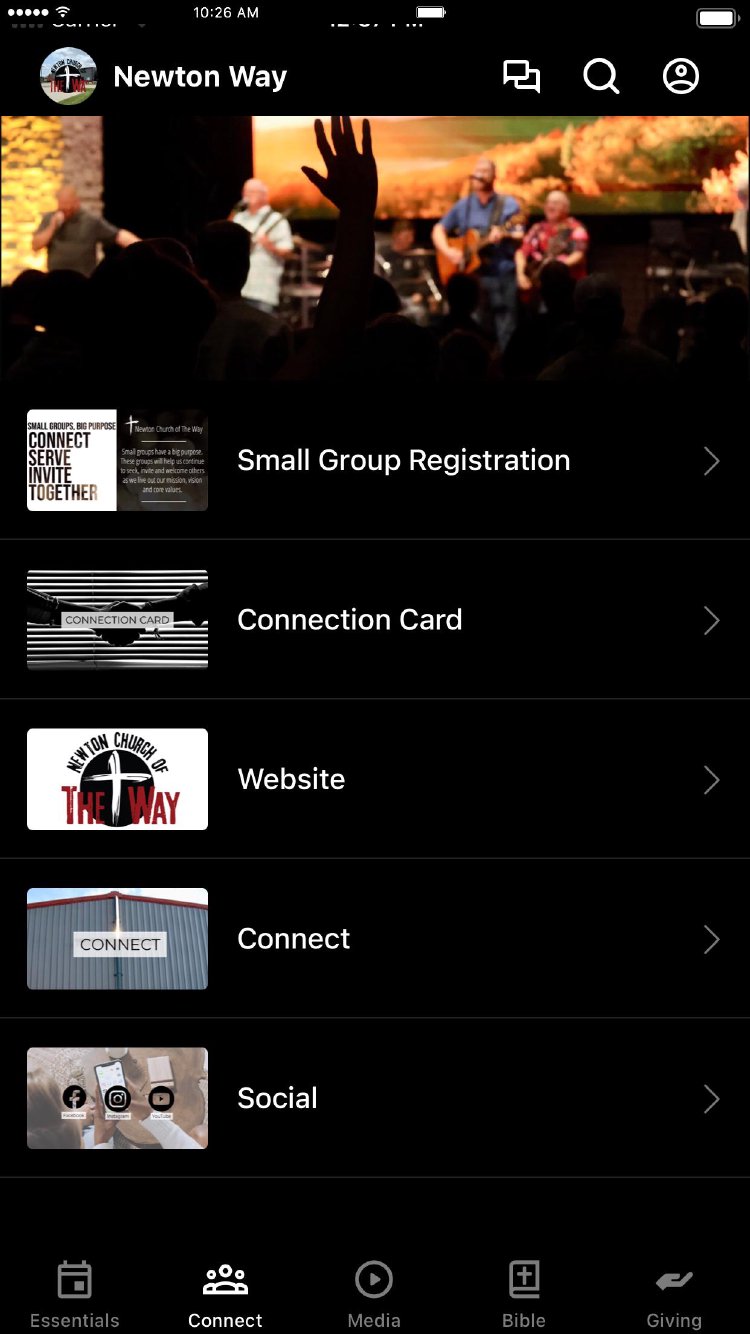Tap the search magnifier icon

tap(601, 77)
